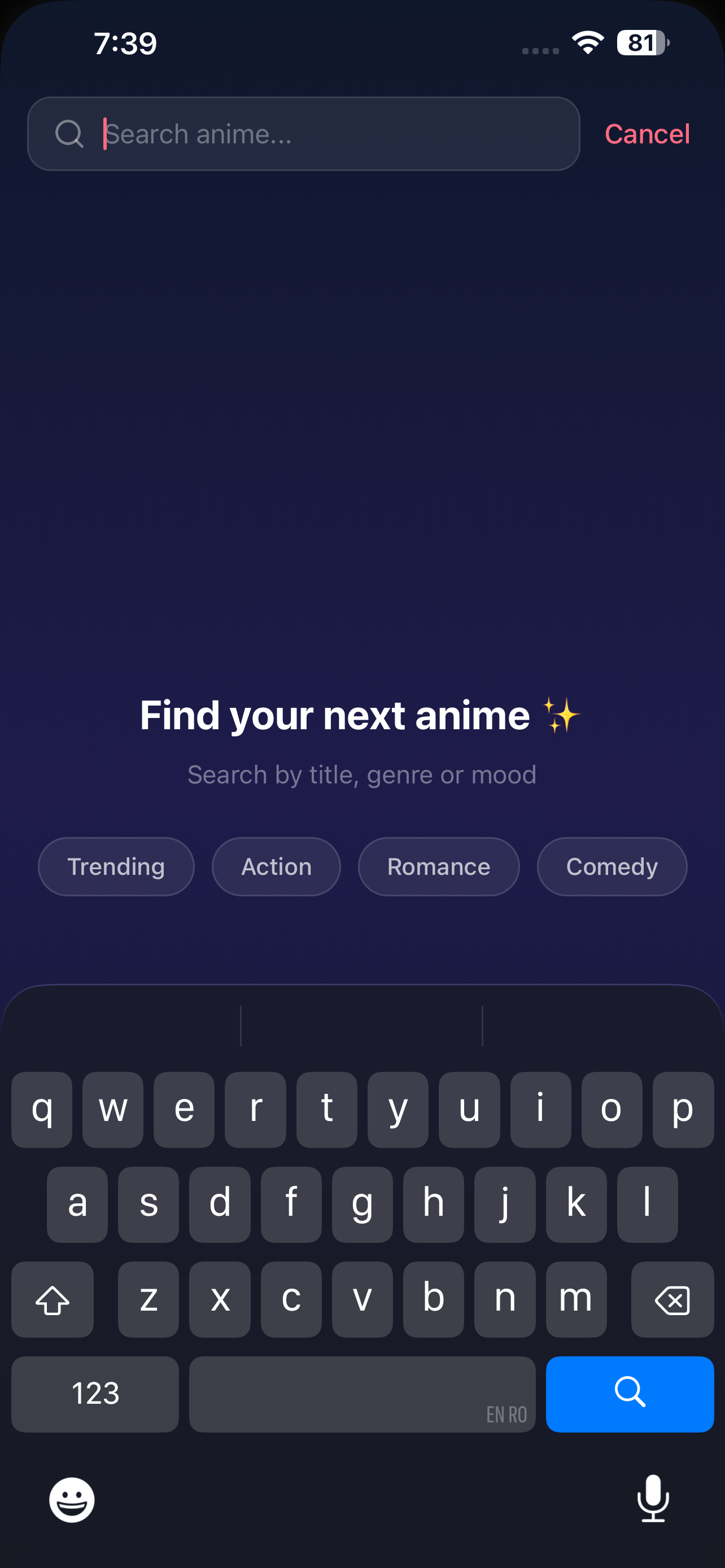Select the Trending filter chip
Screen dimensions: 725x1568
point(116,866)
